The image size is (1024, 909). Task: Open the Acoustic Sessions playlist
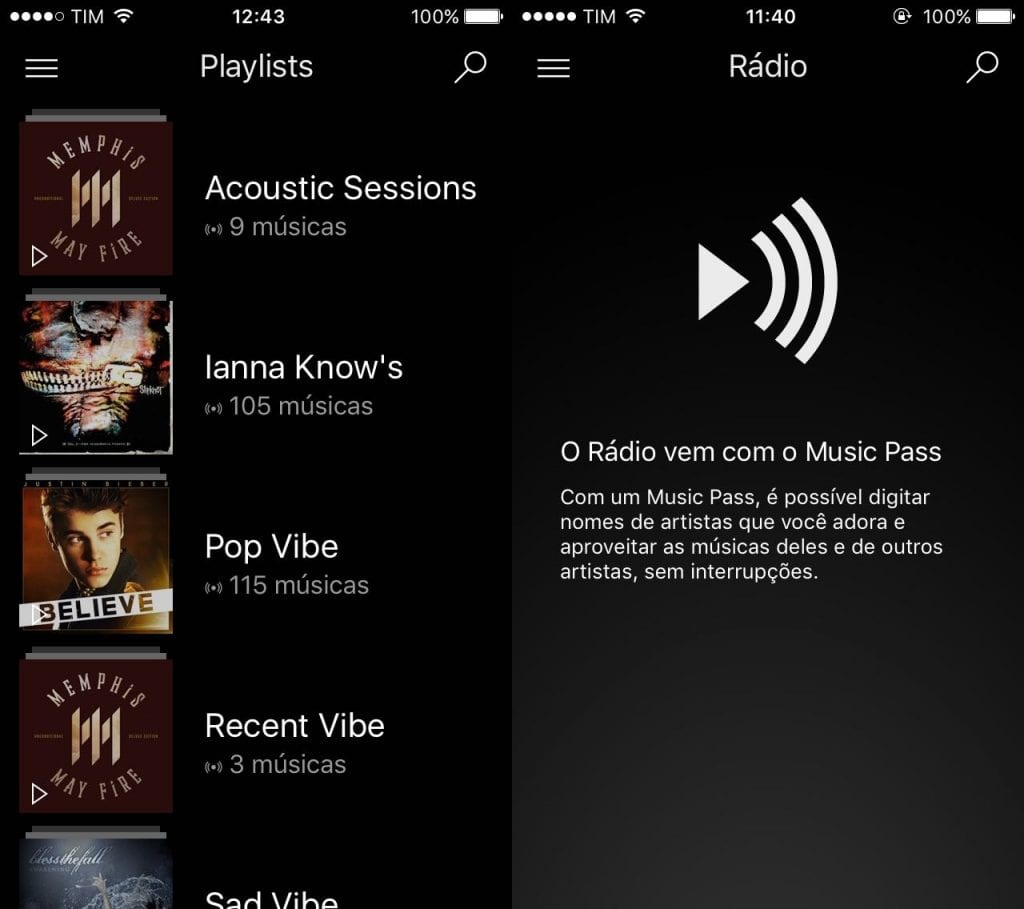coord(340,188)
